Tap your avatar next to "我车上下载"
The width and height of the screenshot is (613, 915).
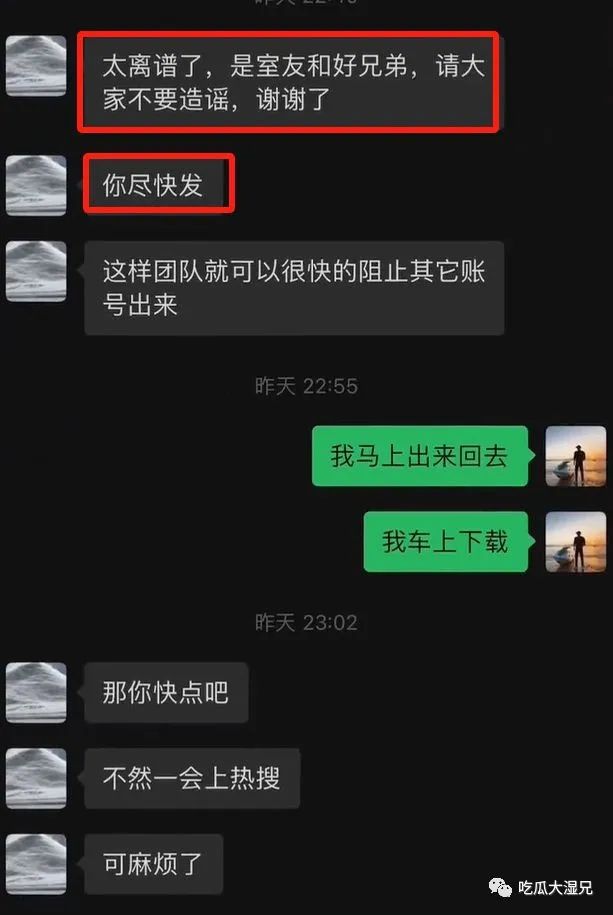[575, 541]
